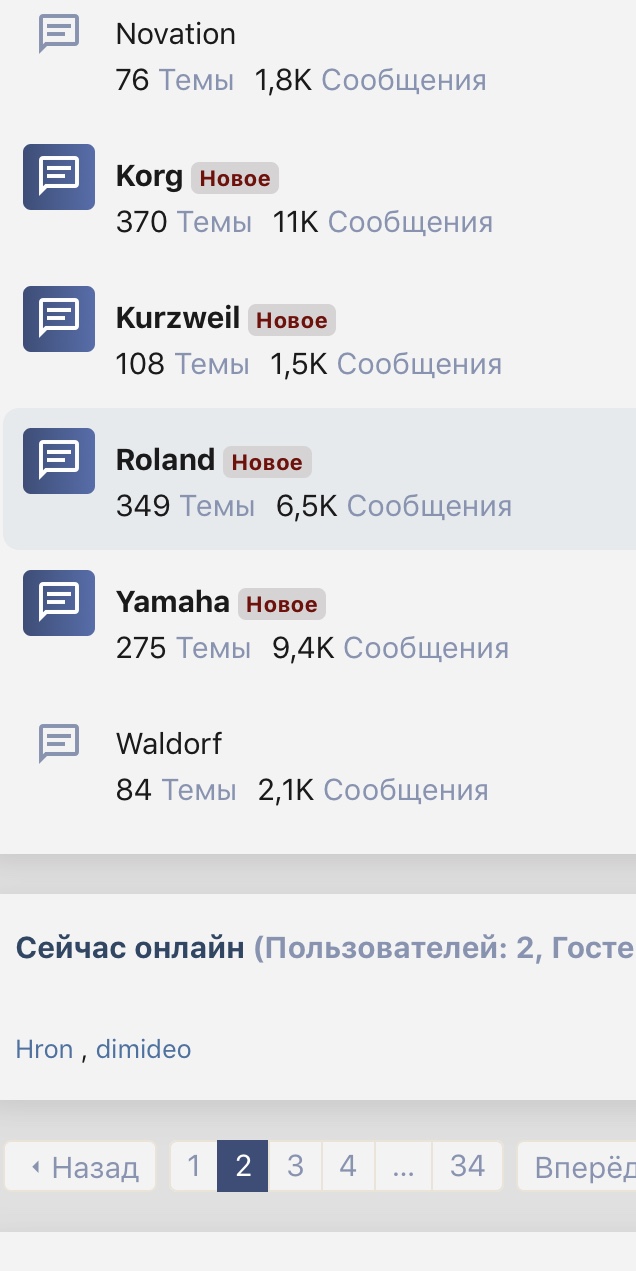Open the Novation forum

[176, 34]
